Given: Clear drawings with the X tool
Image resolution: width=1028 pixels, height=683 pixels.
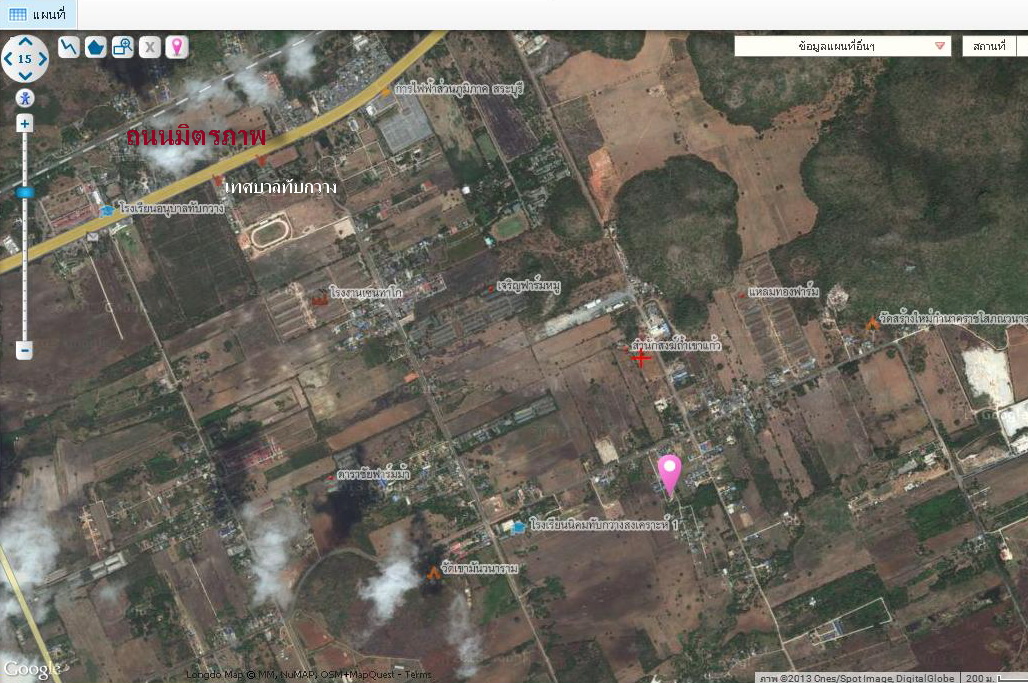Looking at the screenshot, I should coord(150,47).
